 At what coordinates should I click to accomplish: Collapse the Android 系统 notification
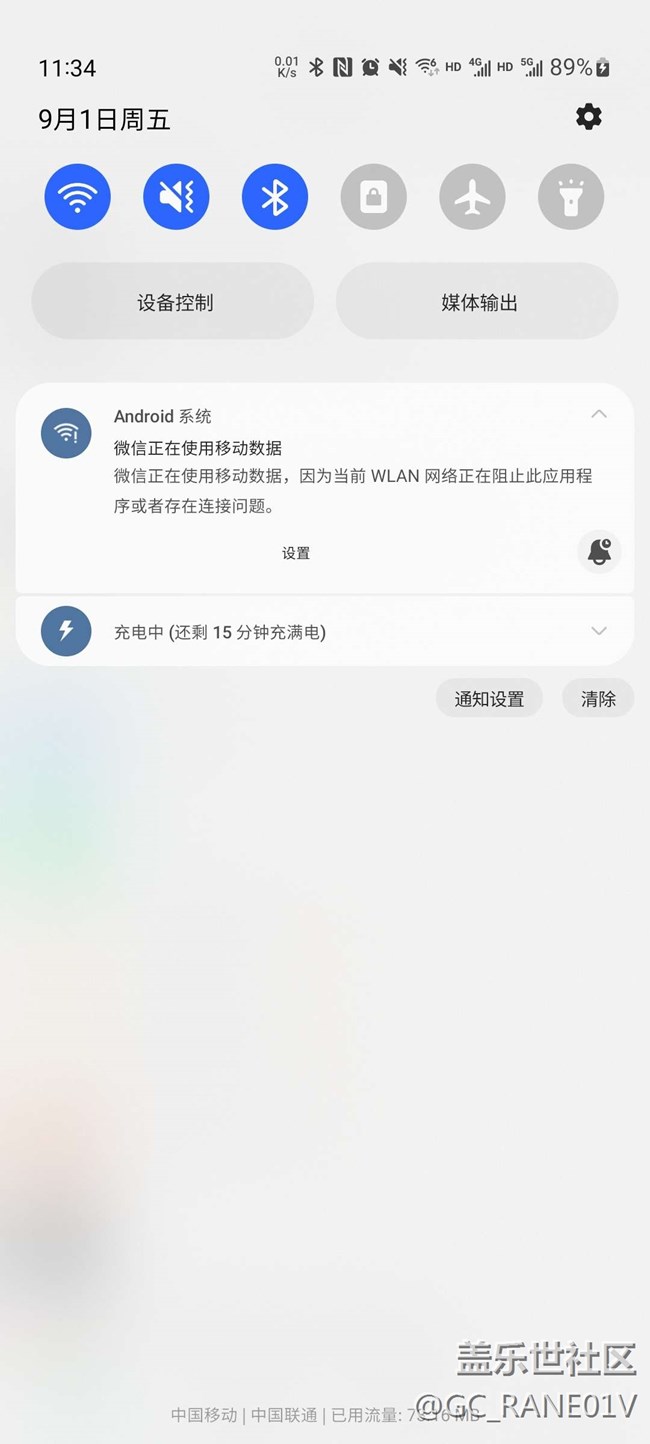click(x=598, y=414)
